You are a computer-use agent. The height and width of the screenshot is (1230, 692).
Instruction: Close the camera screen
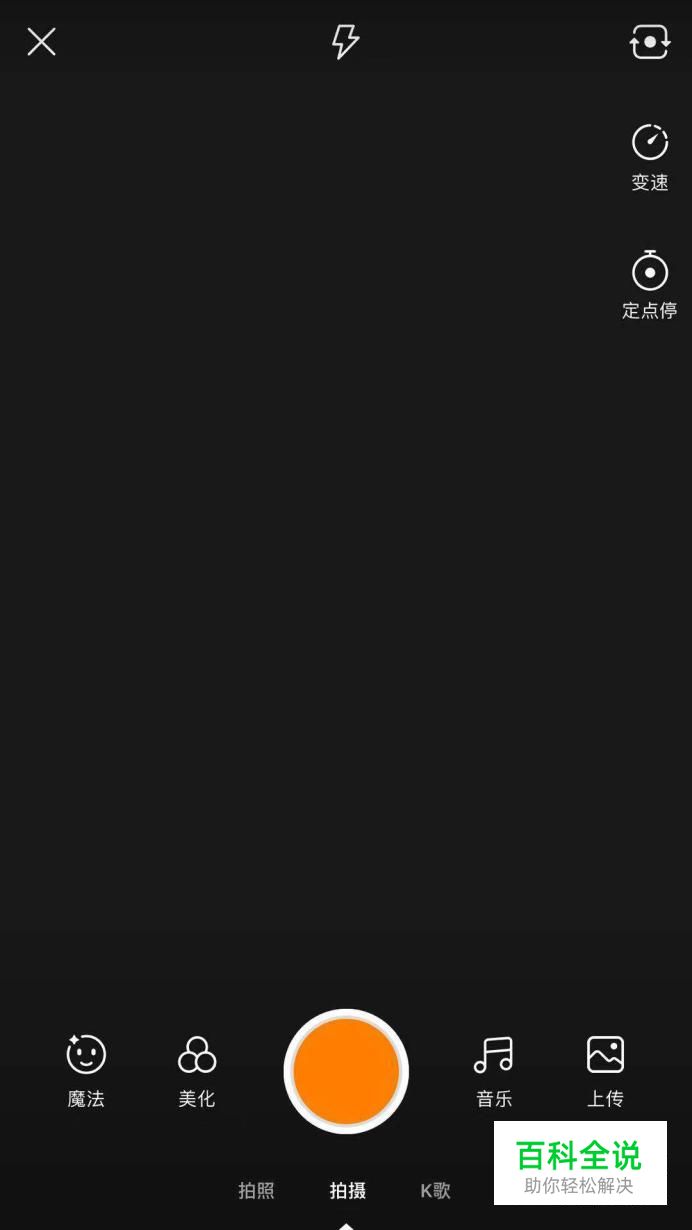pyautogui.click(x=41, y=42)
